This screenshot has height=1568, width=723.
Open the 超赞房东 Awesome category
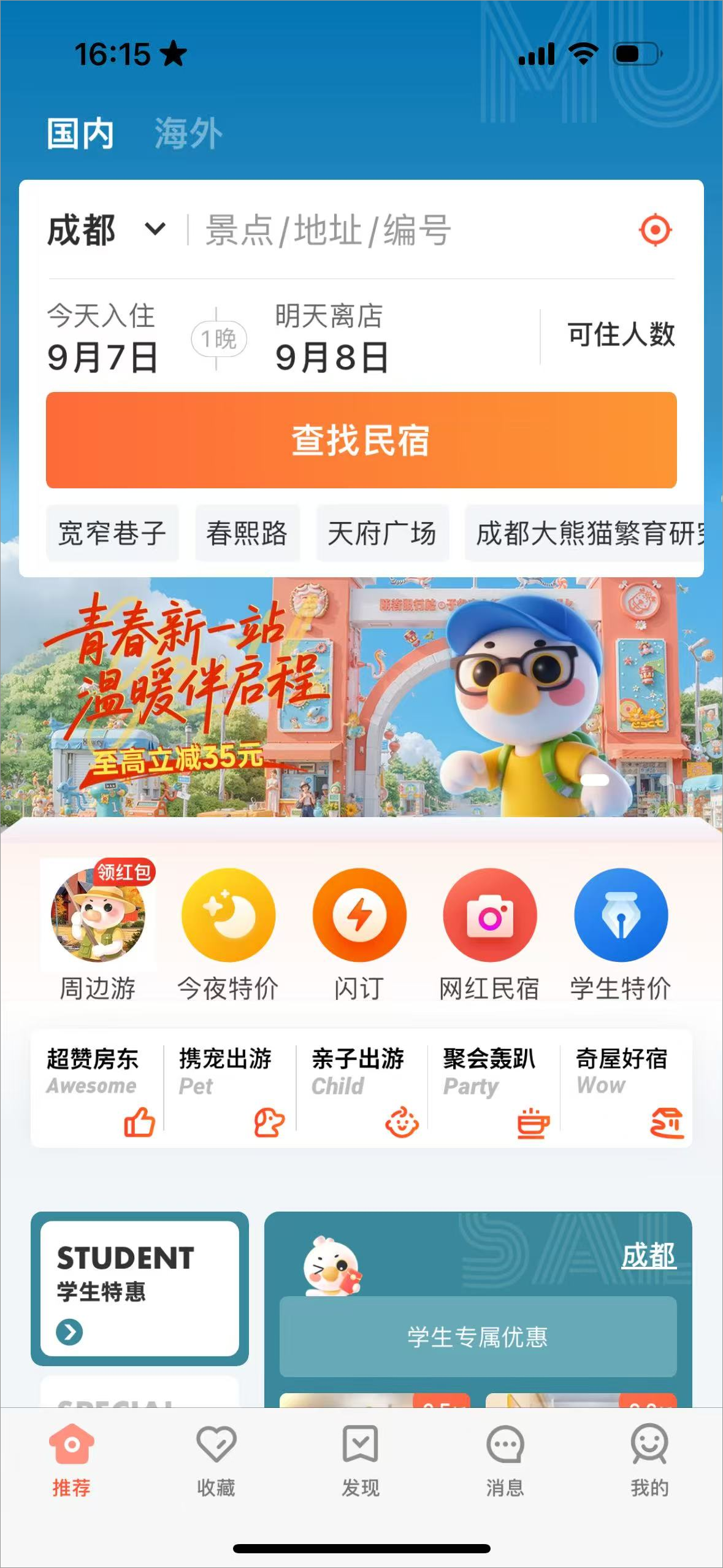(x=97, y=1088)
